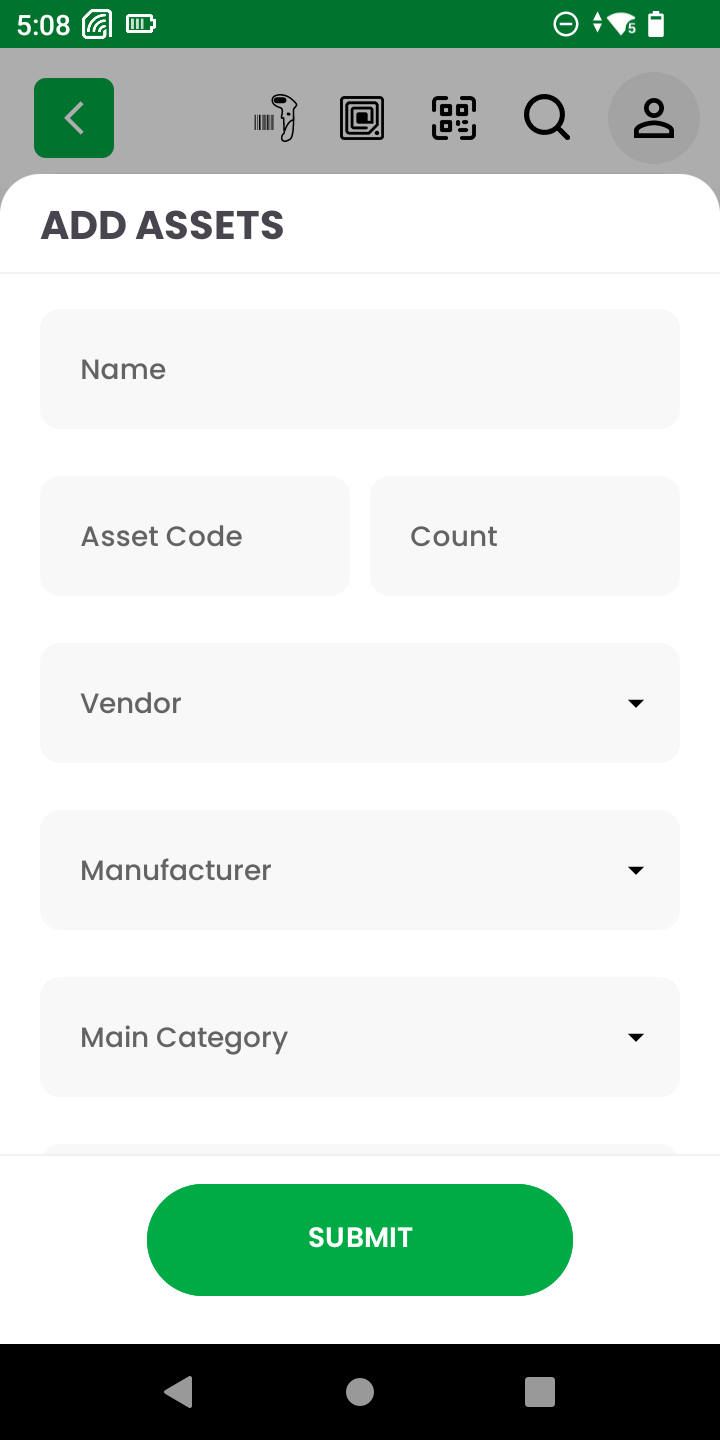Screen dimensions: 720x1440
Task: Go back using the green arrow button
Action: [x=74, y=118]
